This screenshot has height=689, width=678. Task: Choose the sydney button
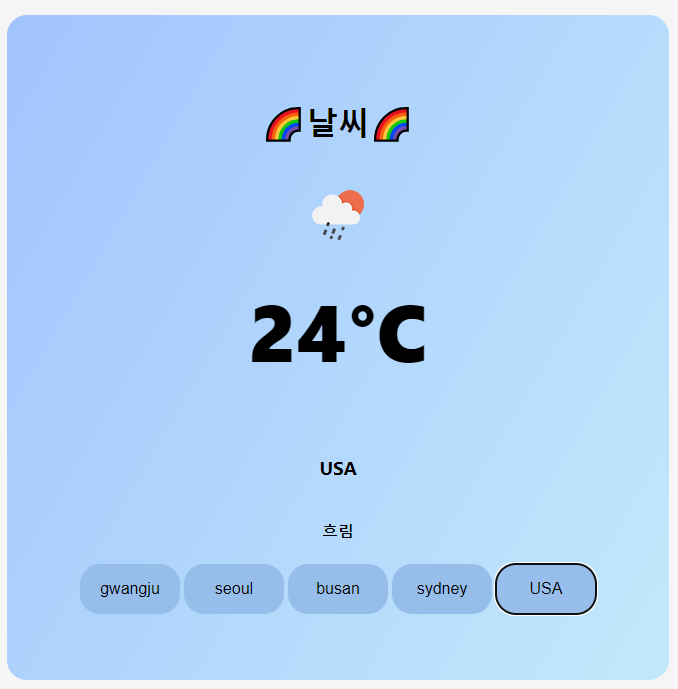pyautogui.click(x=442, y=588)
